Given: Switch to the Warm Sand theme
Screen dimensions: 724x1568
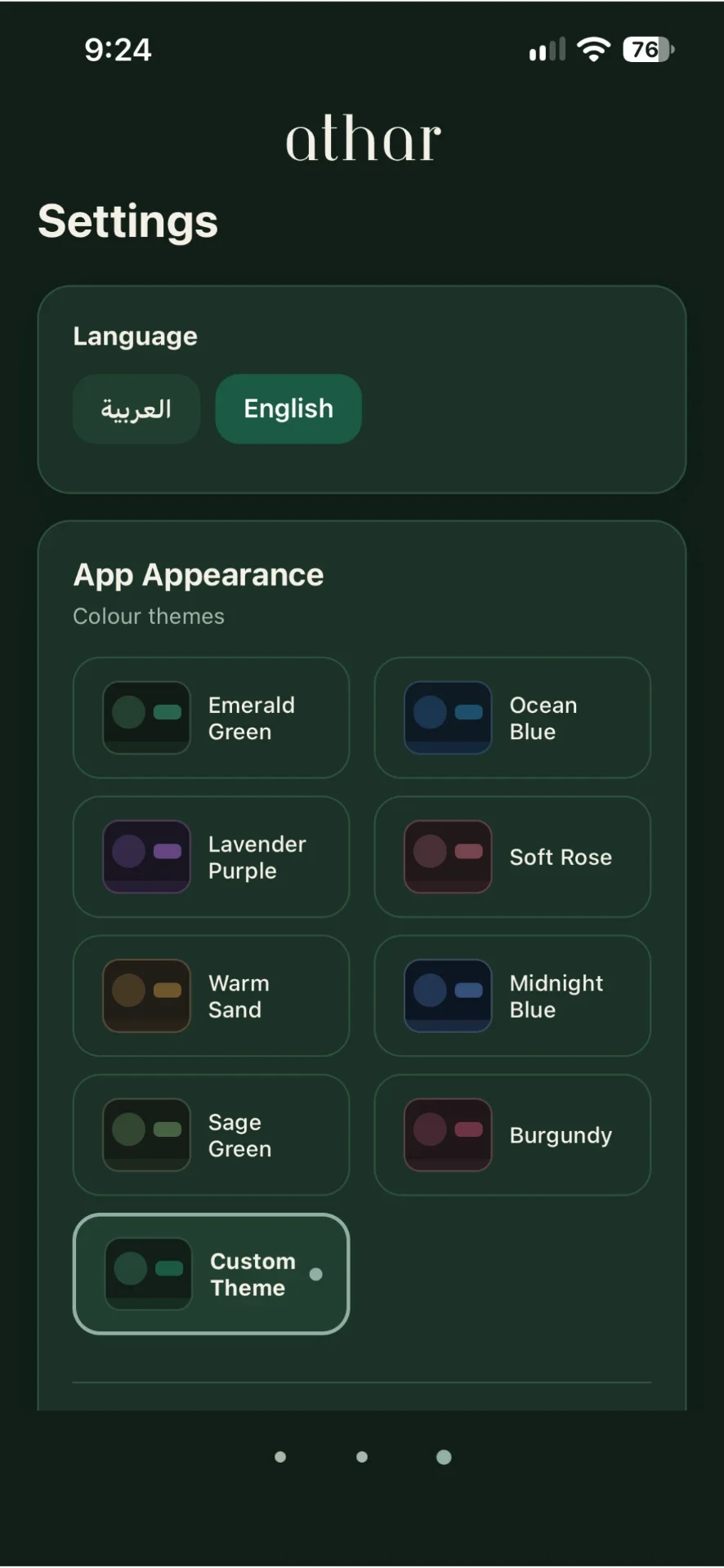Looking at the screenshot, I should click(x=211, y=996).
